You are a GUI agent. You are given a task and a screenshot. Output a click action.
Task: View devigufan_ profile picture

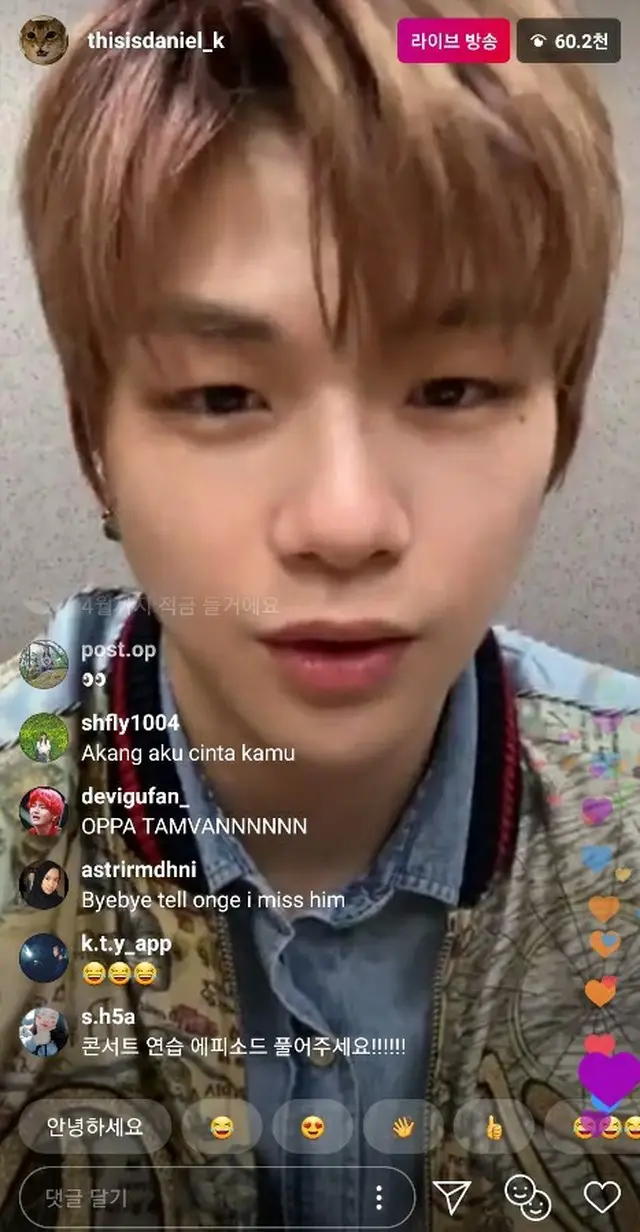[x=43, y=811]
